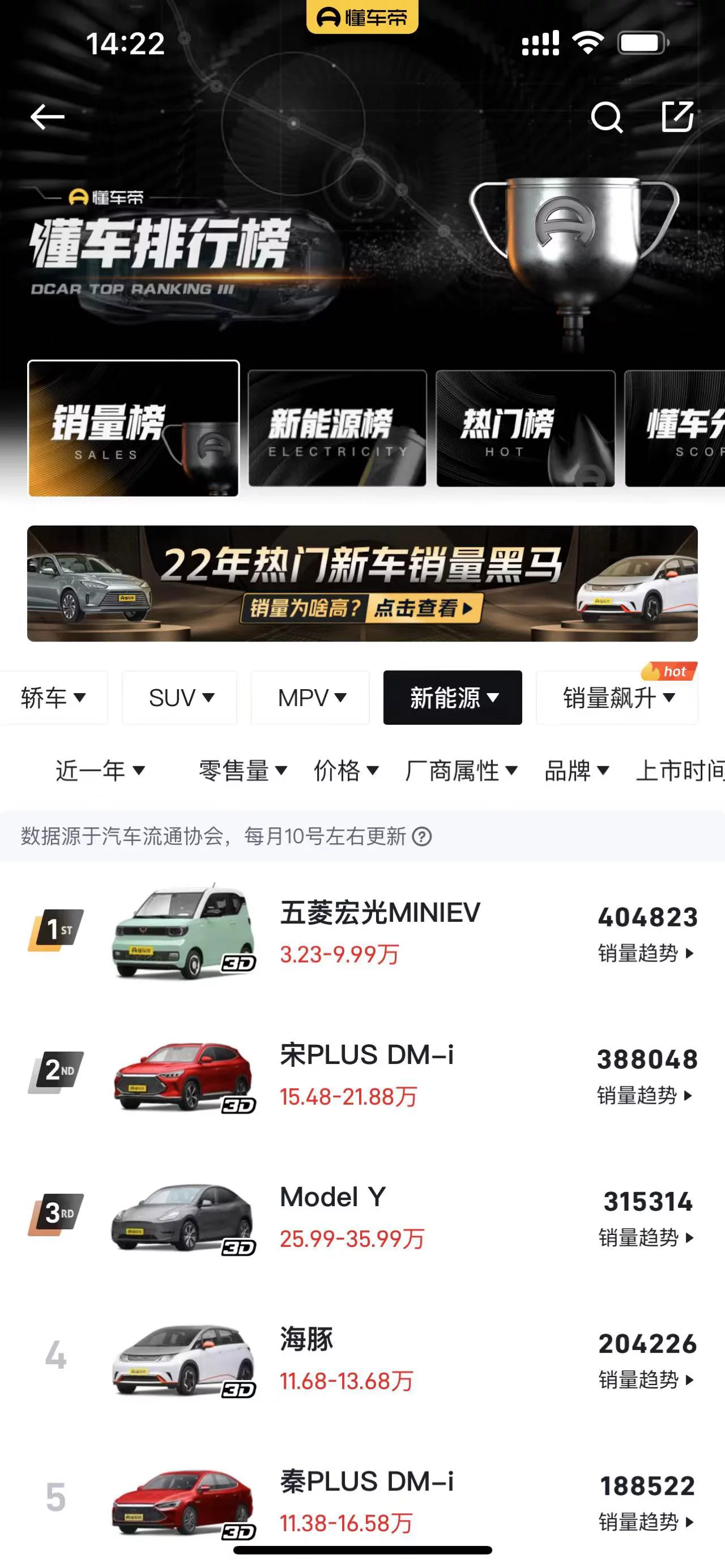Select the 销量榜 sales ranking tab

pos(133,429)
